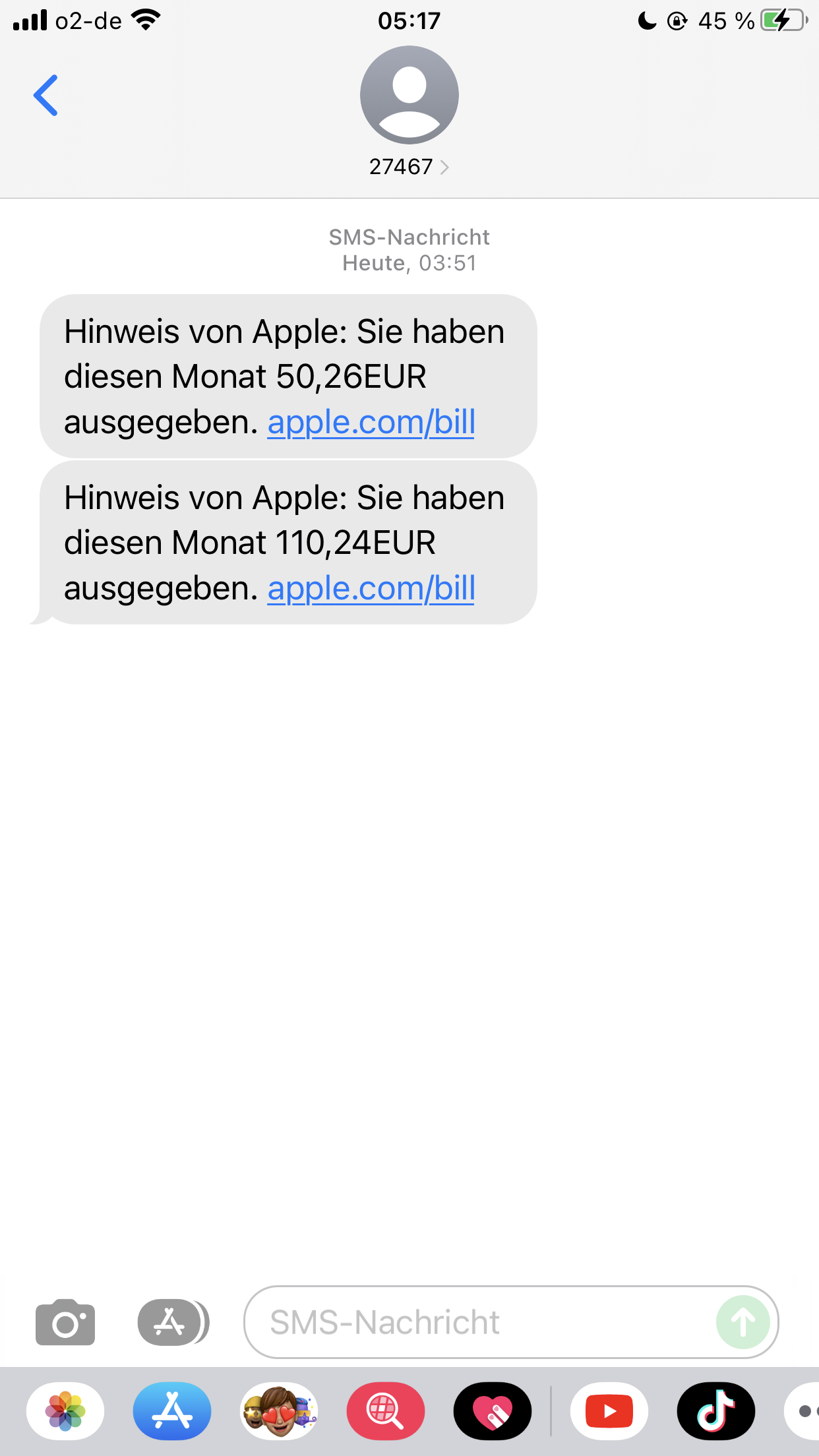819x1456 pixels.
Task: Go back to the message list
Action: pyautogui.click(x=46, y=96)
